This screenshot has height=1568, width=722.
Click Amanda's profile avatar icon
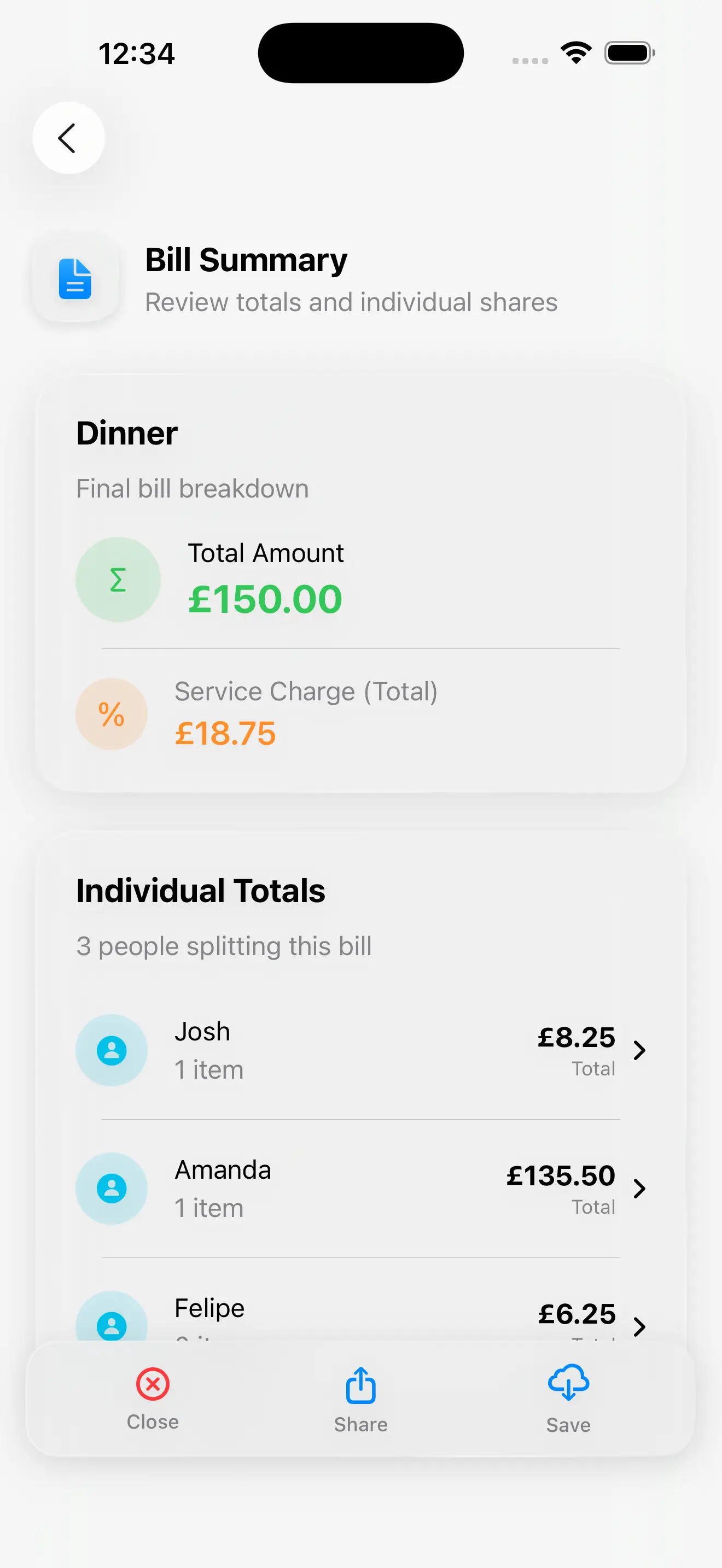[x=112, y=1187]
